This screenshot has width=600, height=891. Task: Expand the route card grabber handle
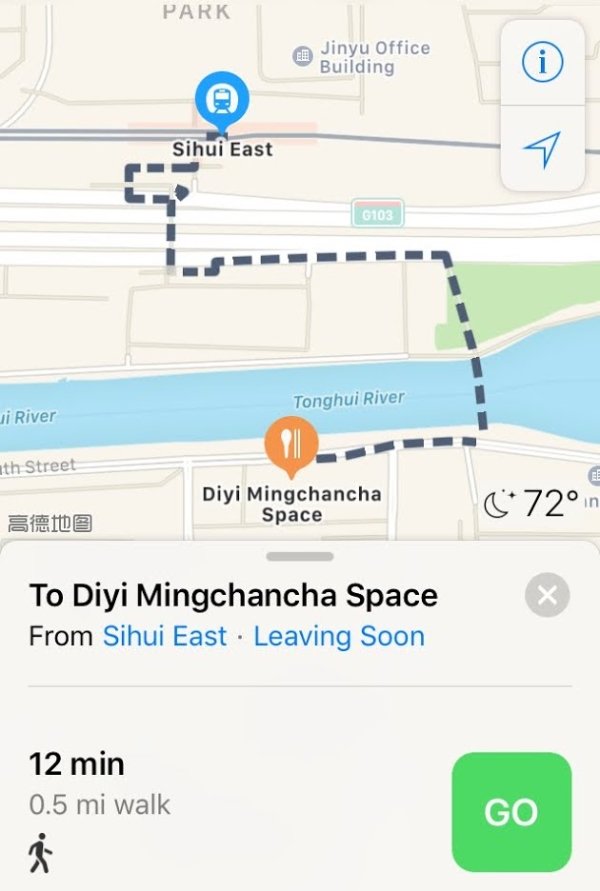[300, 556]
